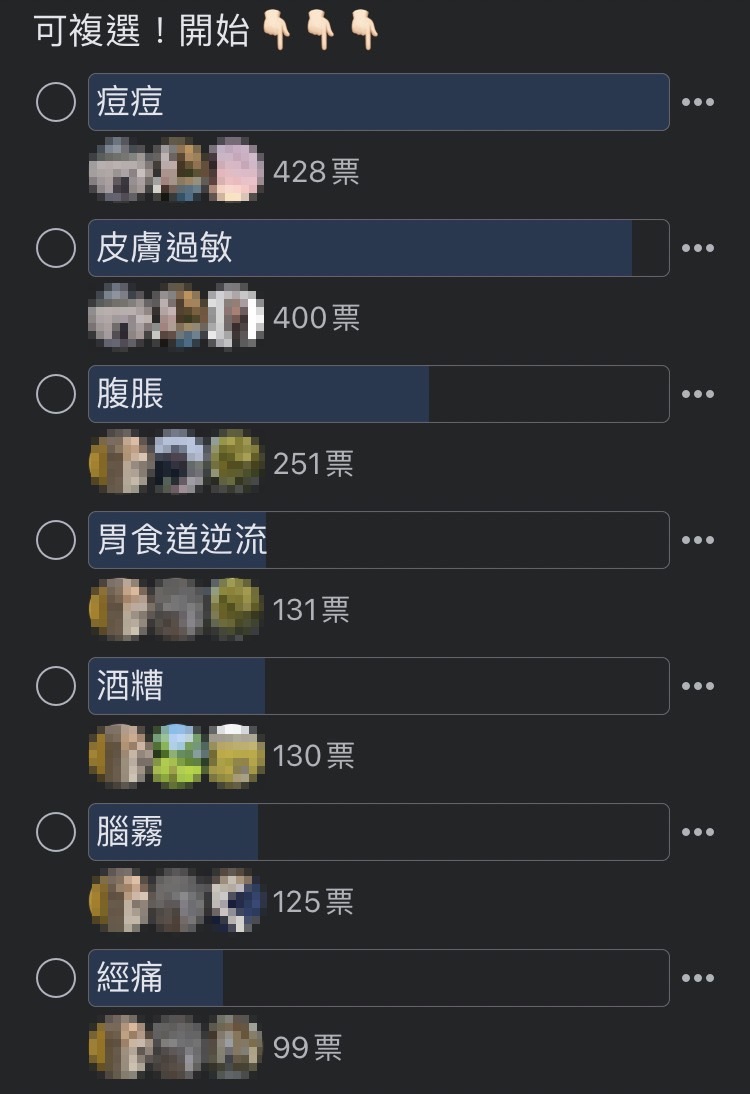Open more options for 經痛
This screenshot has width=750, height=1094.
(x=697, y=978)
